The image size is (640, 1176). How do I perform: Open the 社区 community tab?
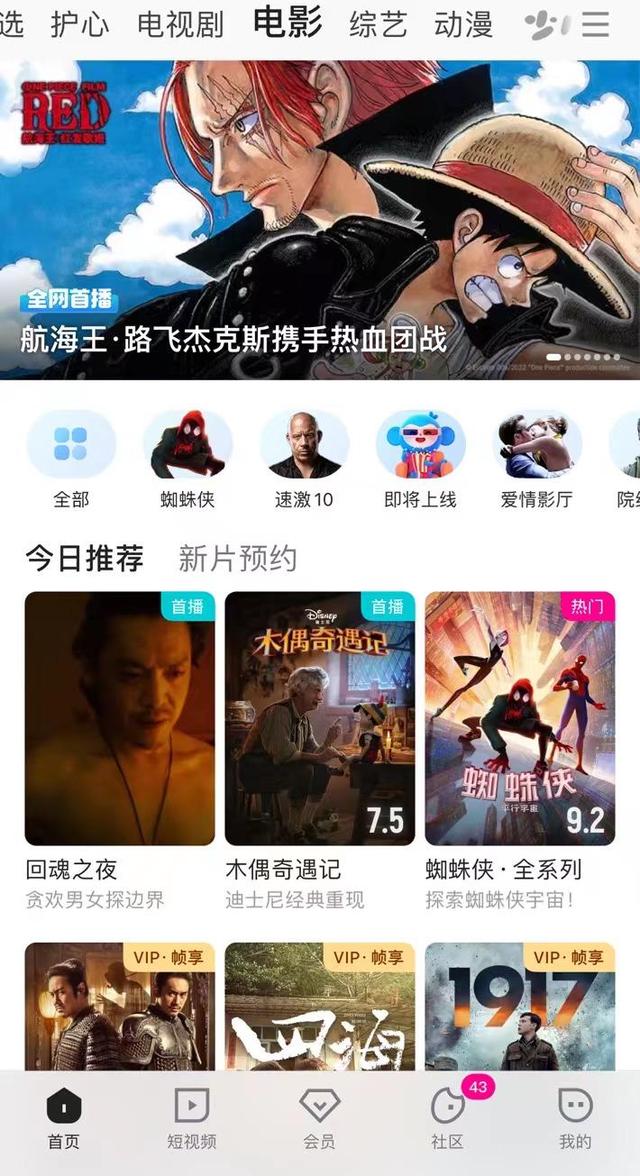pos(447,1118)
